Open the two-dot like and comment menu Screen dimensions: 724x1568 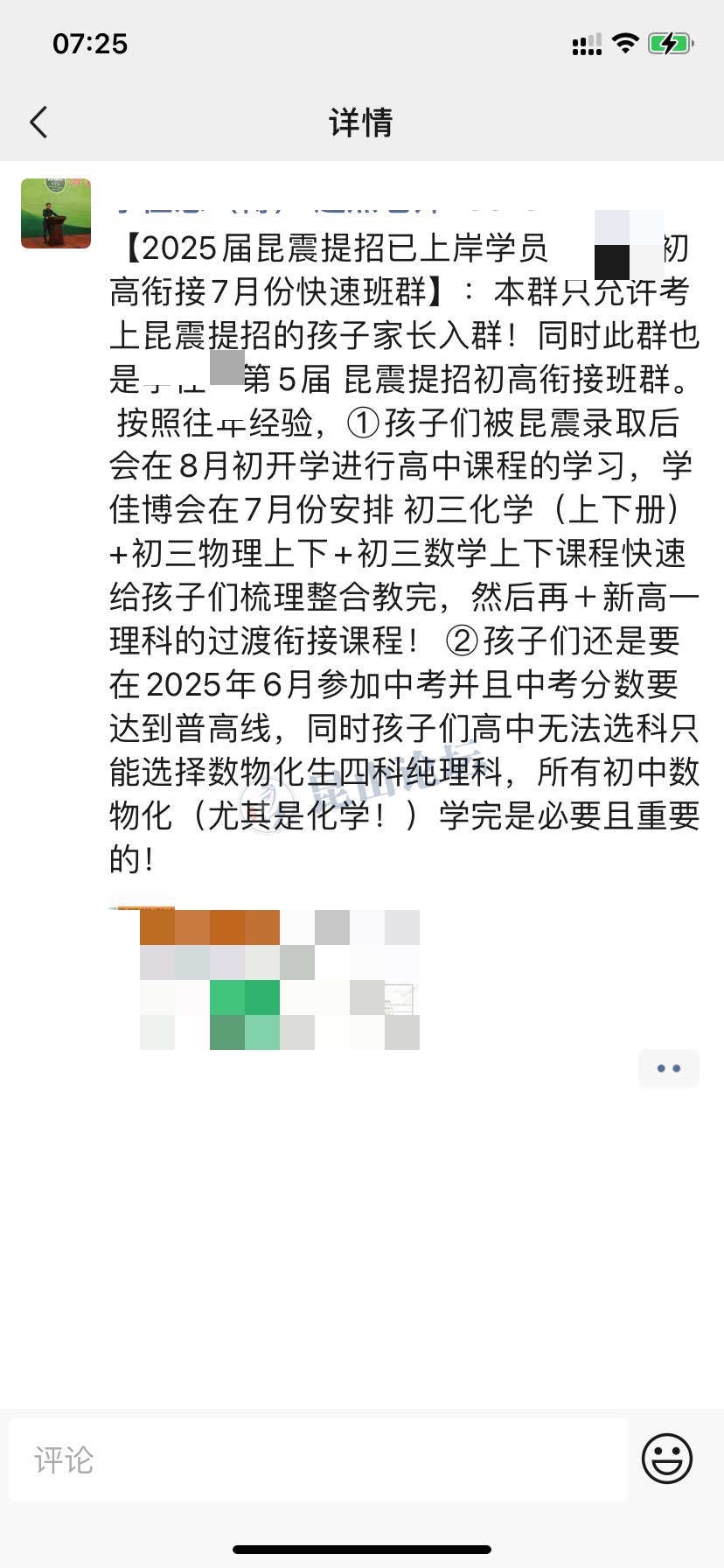(668, 1068)
